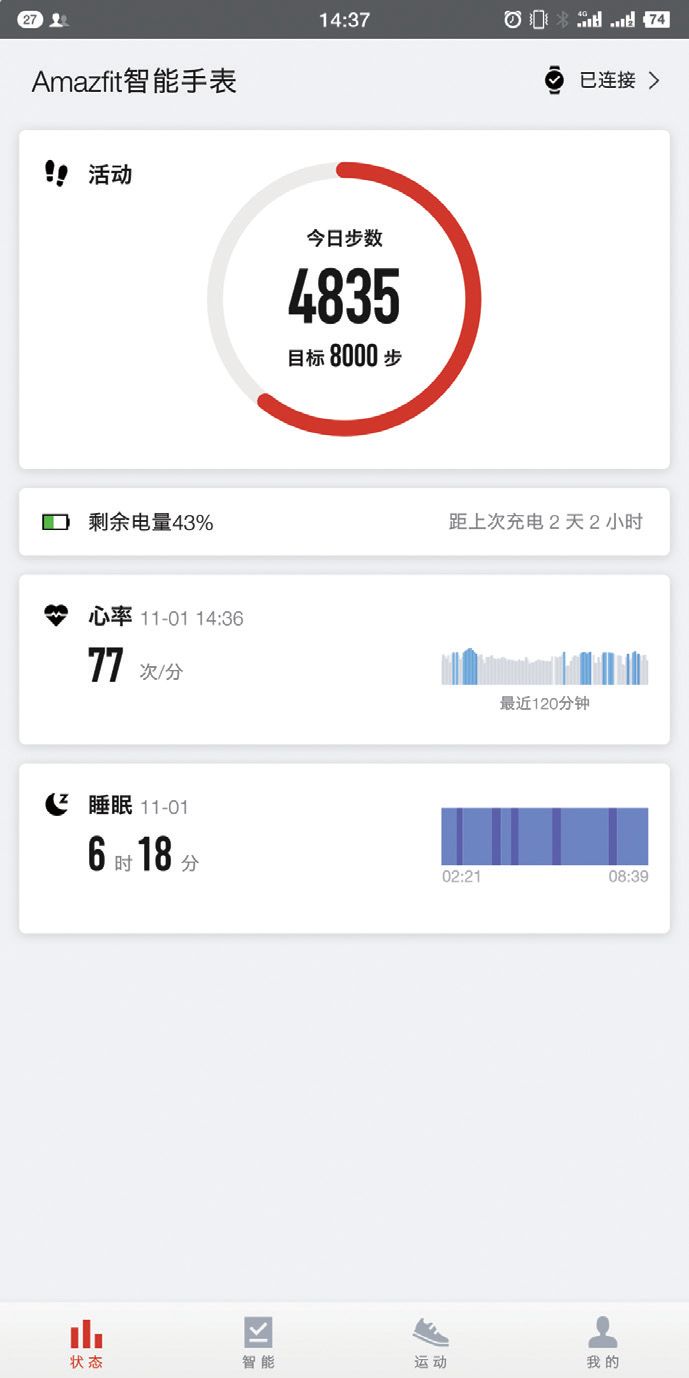689x1378 pixels.
Task: Open the 心率 heart rate card
Action: (x=344, y=659)
